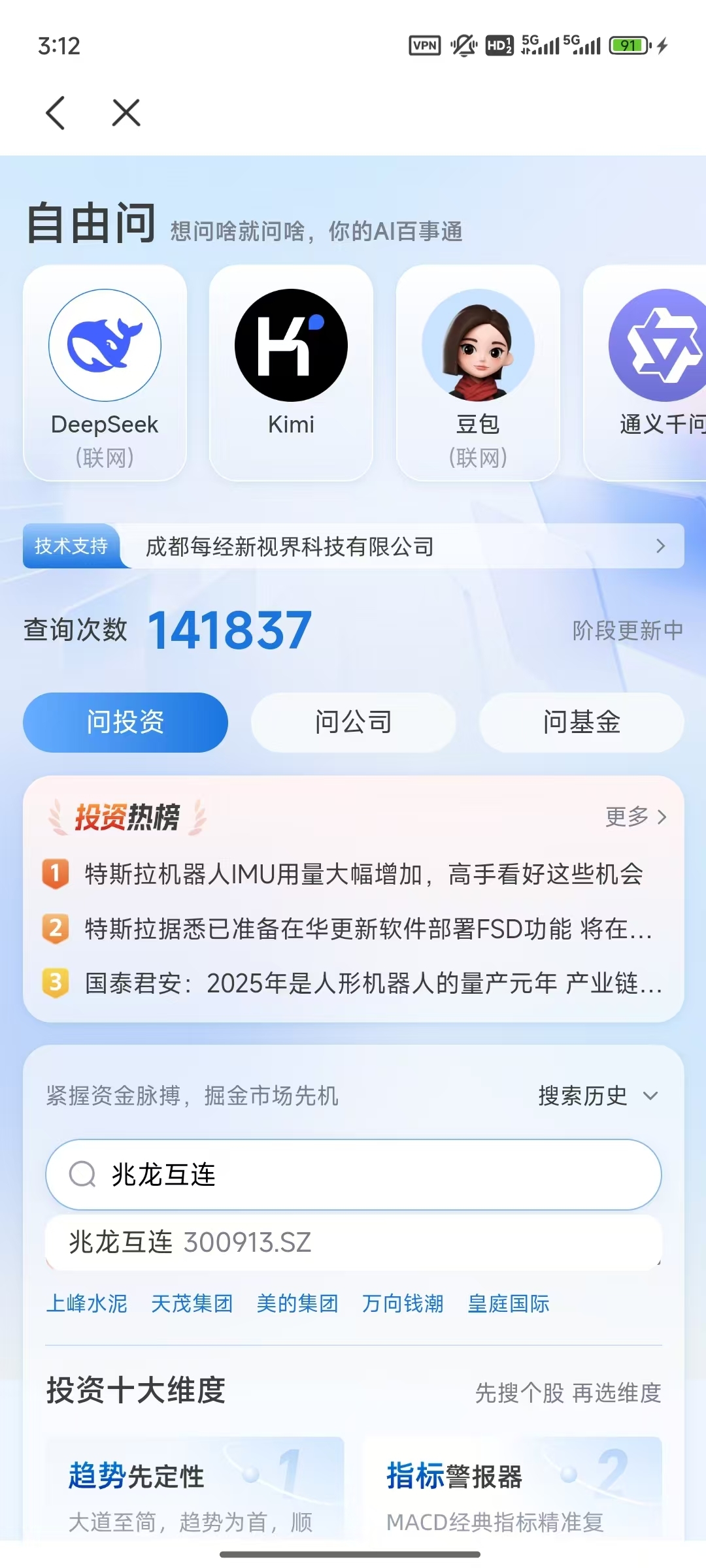Open hot item 特斯拉据悉已准备在华更新软件
Viewport: 706px width, 1568px height.
[367, 929]
